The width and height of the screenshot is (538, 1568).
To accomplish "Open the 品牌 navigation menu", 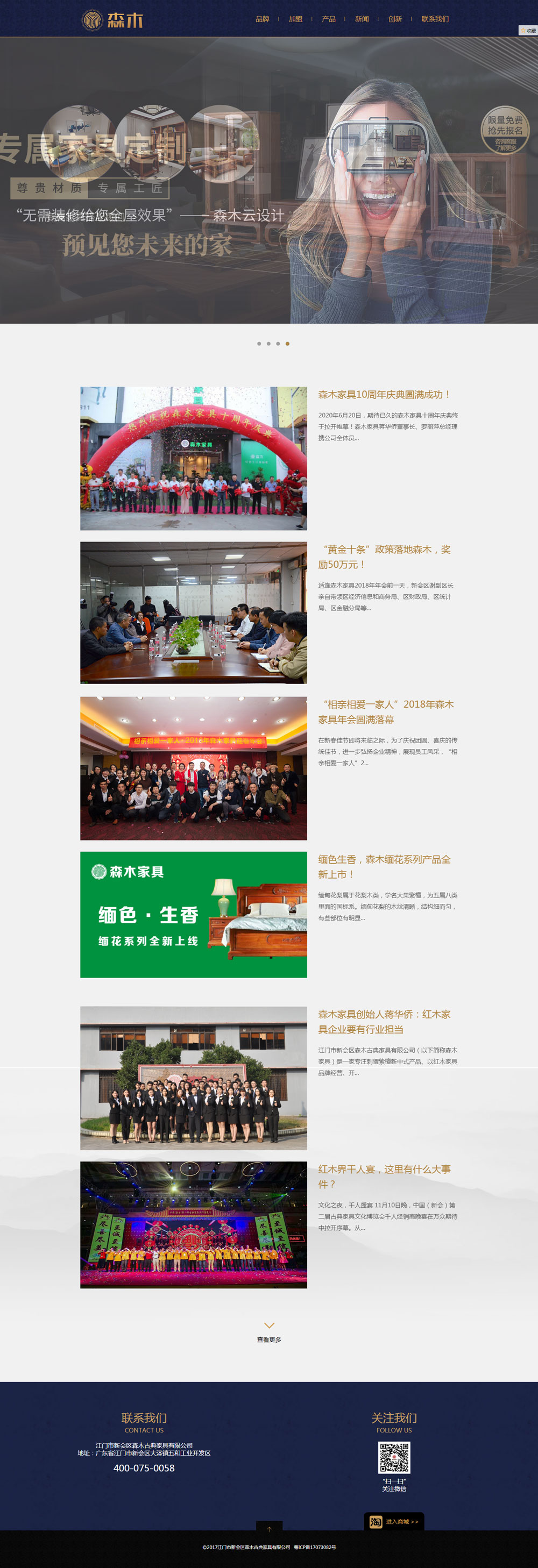I will point(262,19).
